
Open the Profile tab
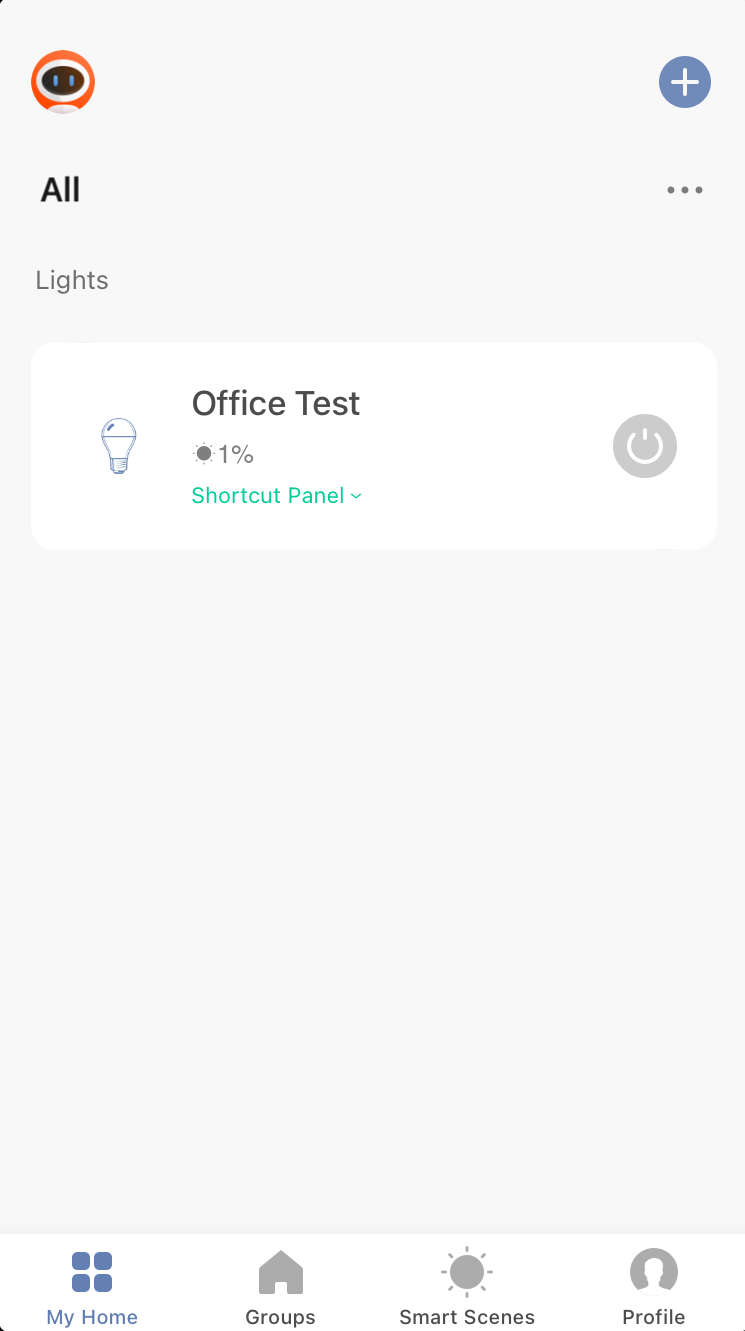pyautogui.click(x=654, y=1288)
